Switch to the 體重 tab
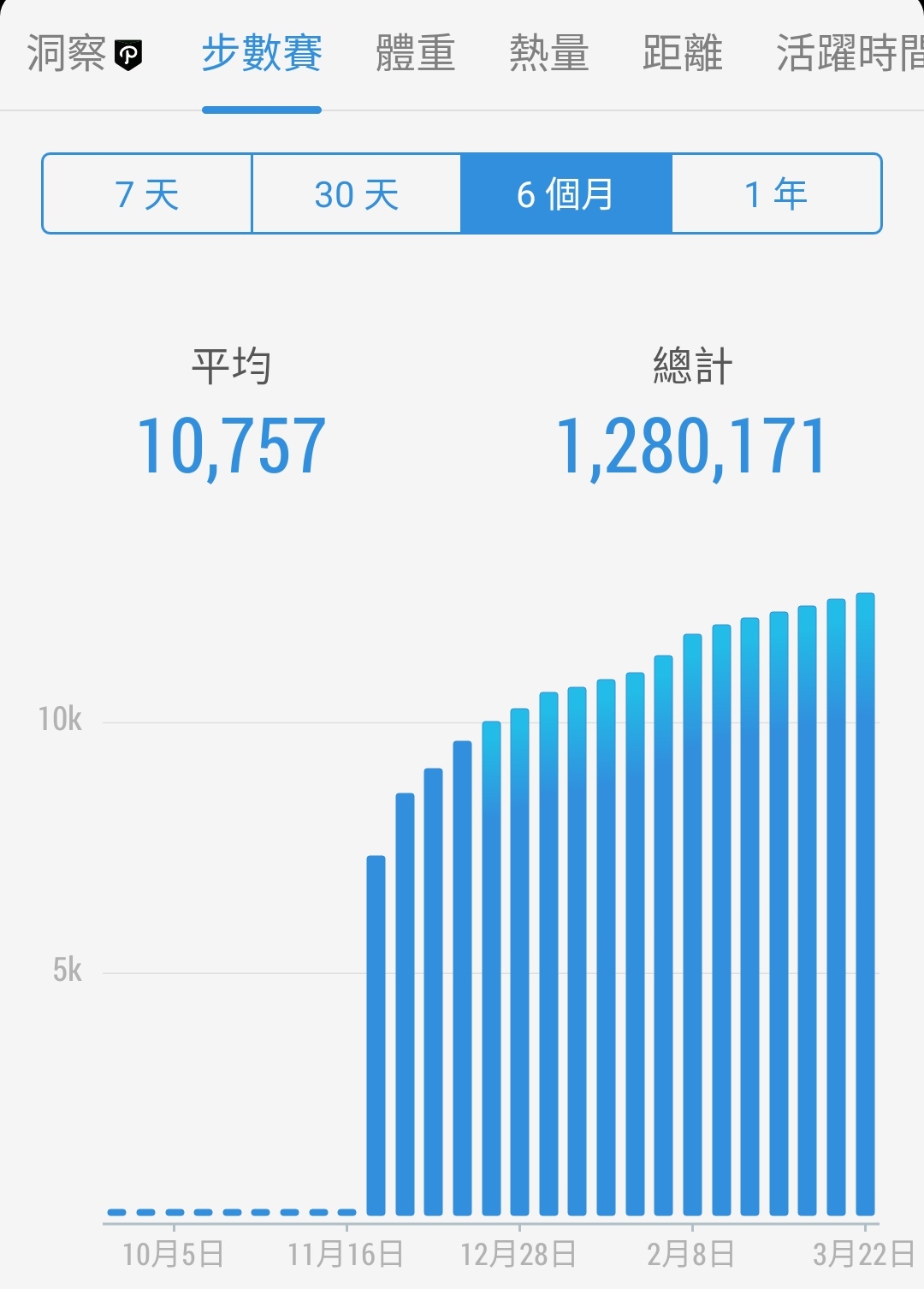Screen dimensions: 924x1289 pos(416,54)
